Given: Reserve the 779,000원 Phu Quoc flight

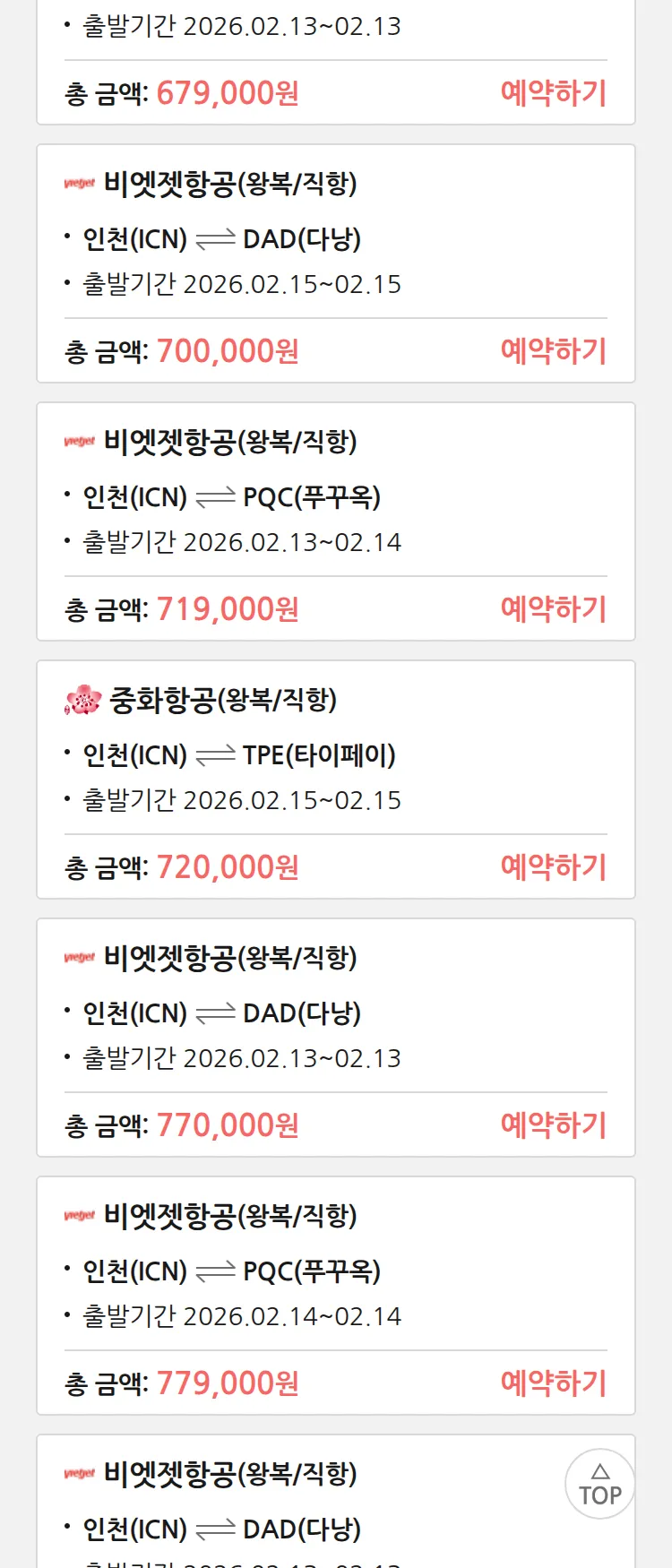Looking at the screenshot, I should tap(553, 1383).
